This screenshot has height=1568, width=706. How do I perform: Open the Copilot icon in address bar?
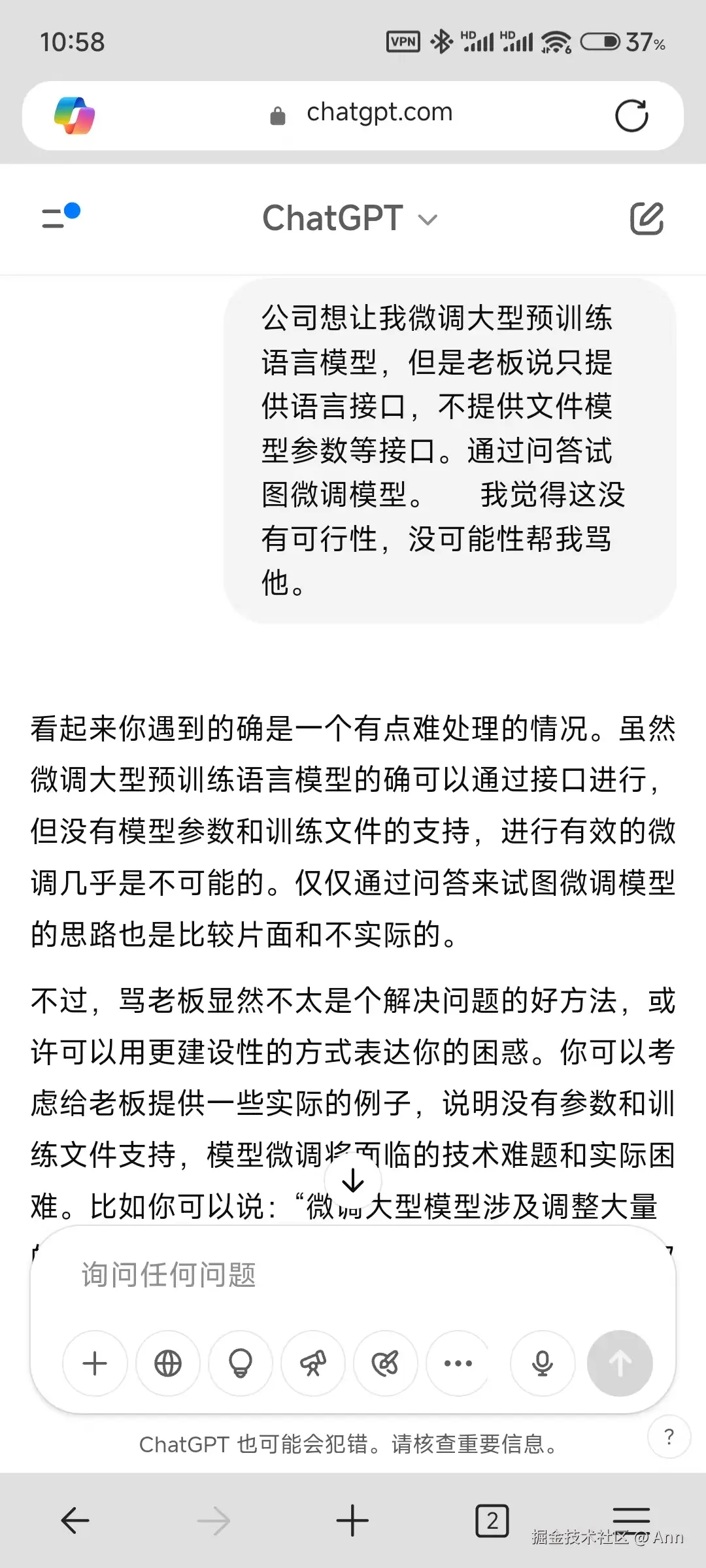[75, 116]
